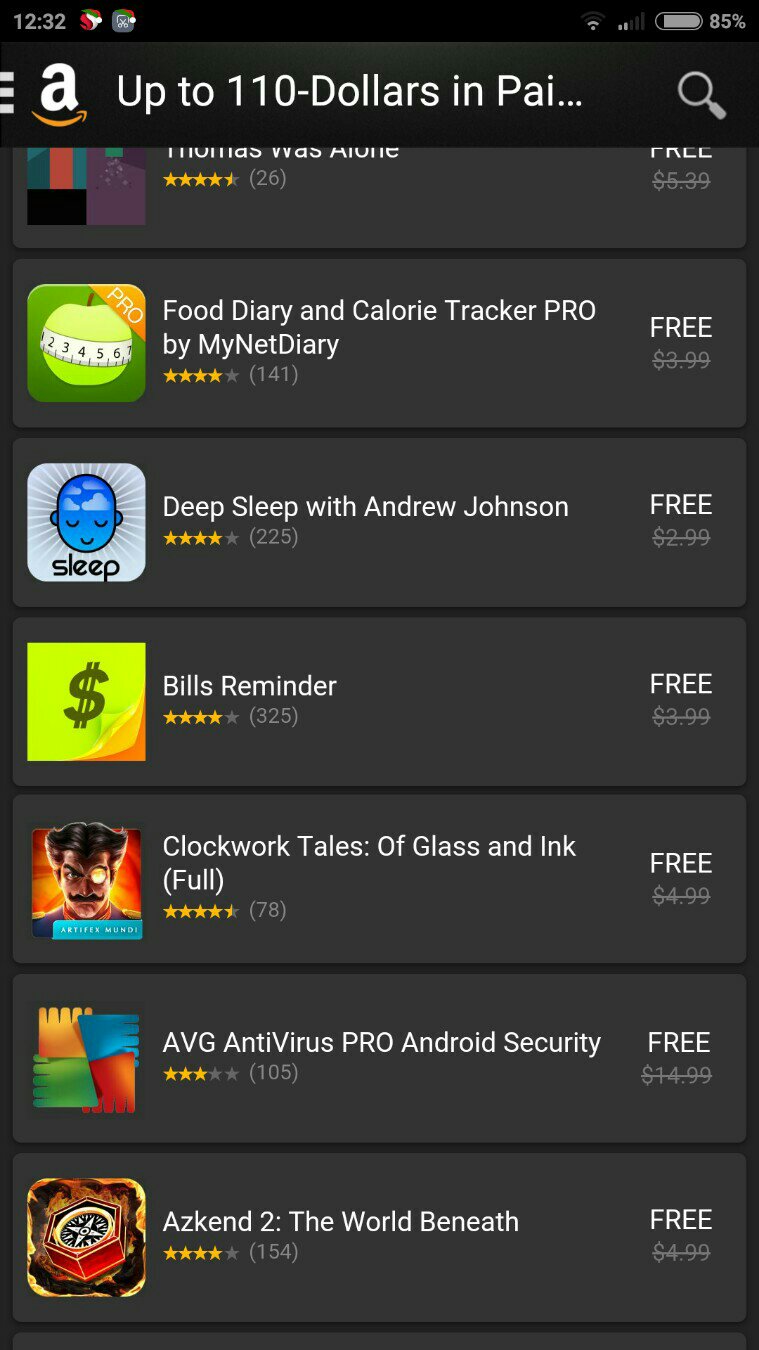This screenshot has width=759, height=1350.
Task: Open the search magnifier icon
Action: pos(701,95)
